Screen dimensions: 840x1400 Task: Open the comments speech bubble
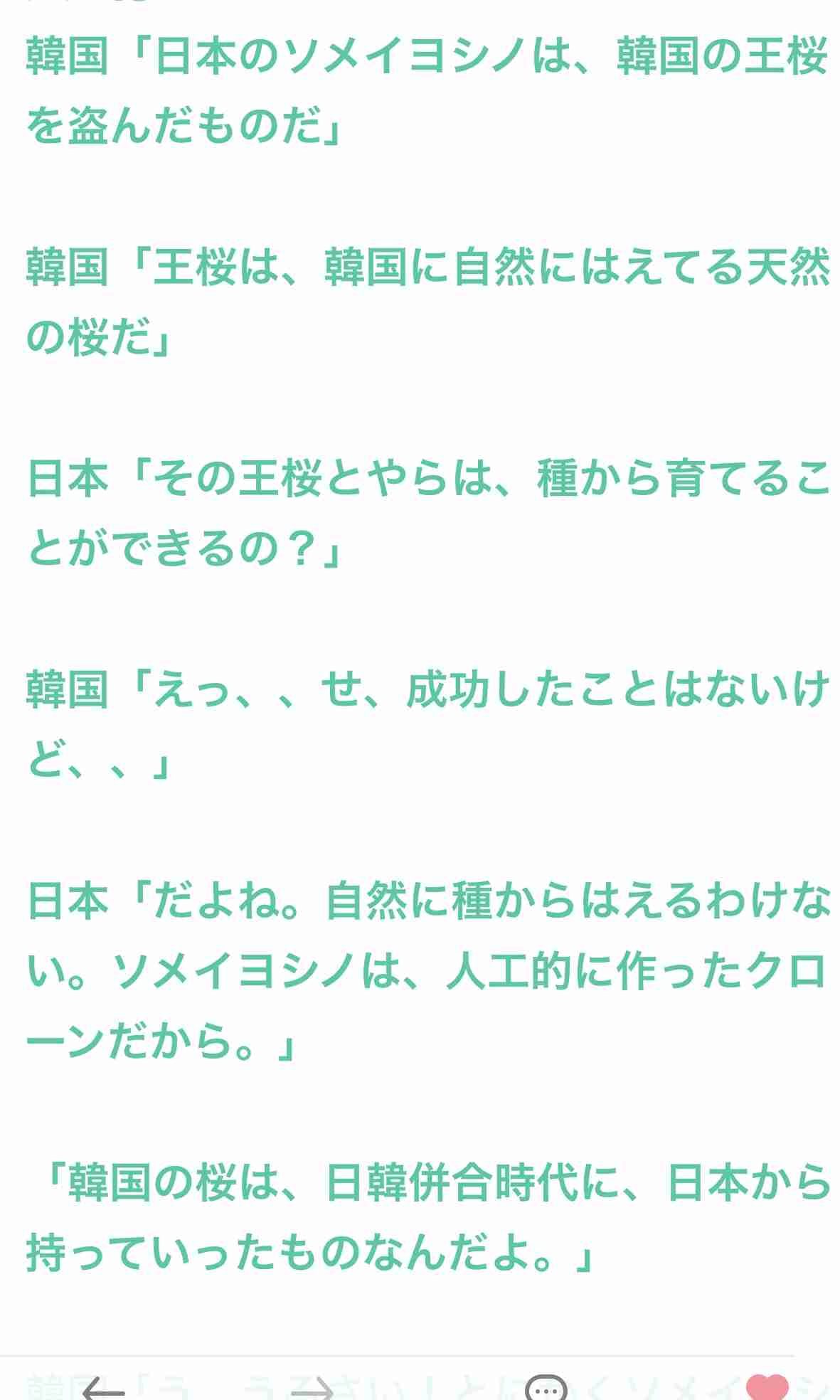(x=546, y=1388)
